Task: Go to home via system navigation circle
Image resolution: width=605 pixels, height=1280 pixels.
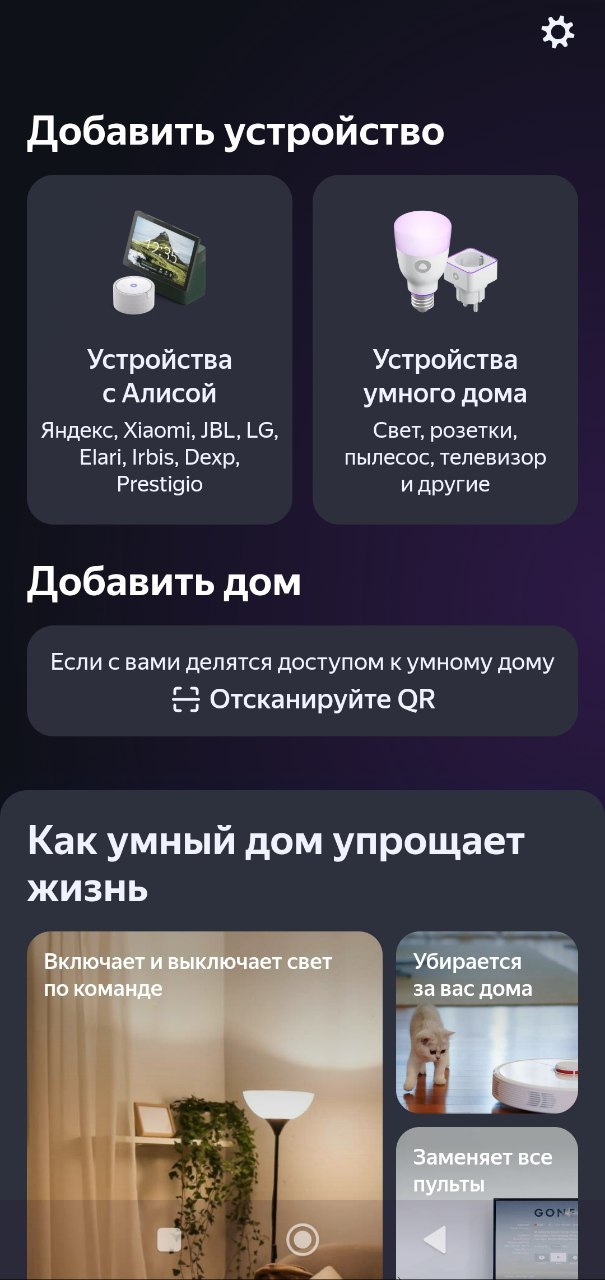Action: (302, 1240)
